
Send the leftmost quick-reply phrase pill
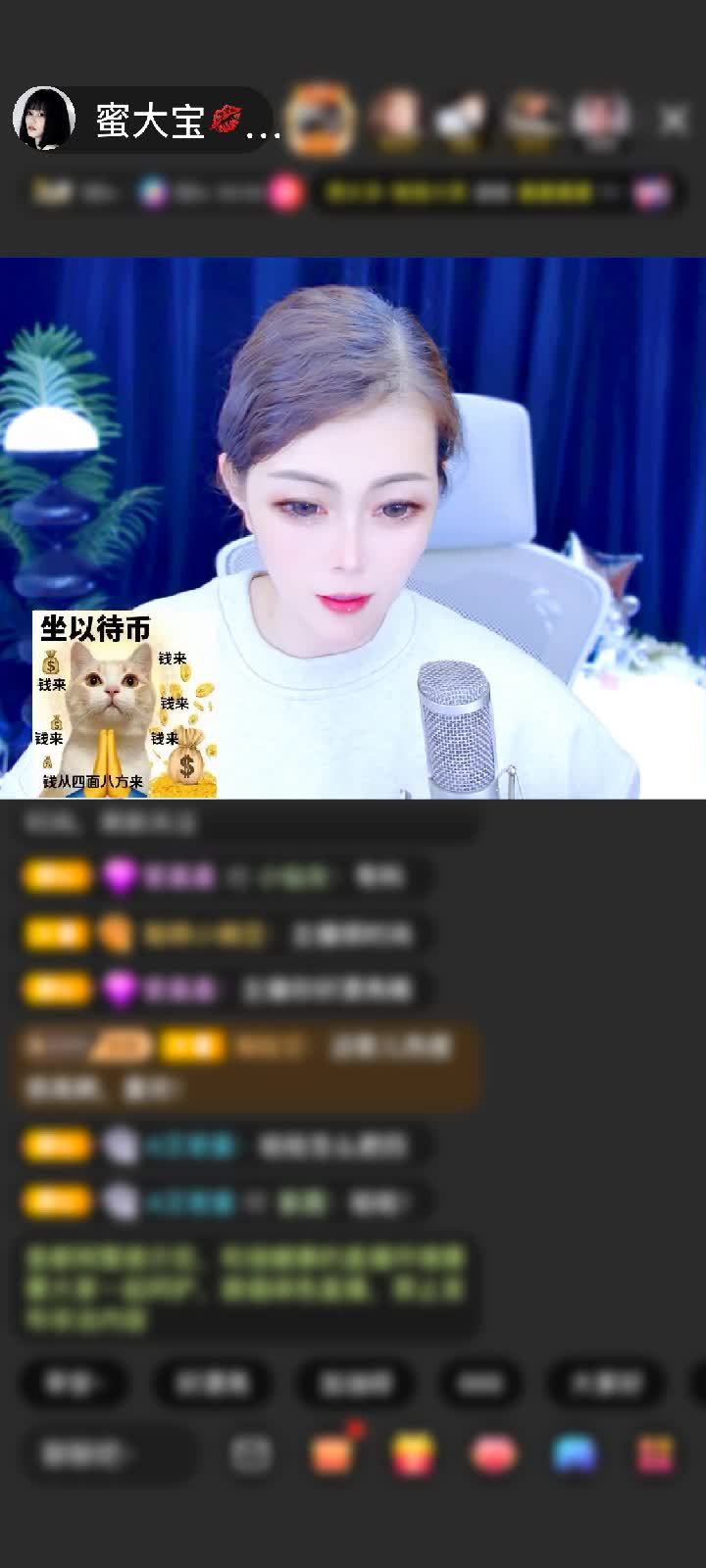coord(78,1384)
